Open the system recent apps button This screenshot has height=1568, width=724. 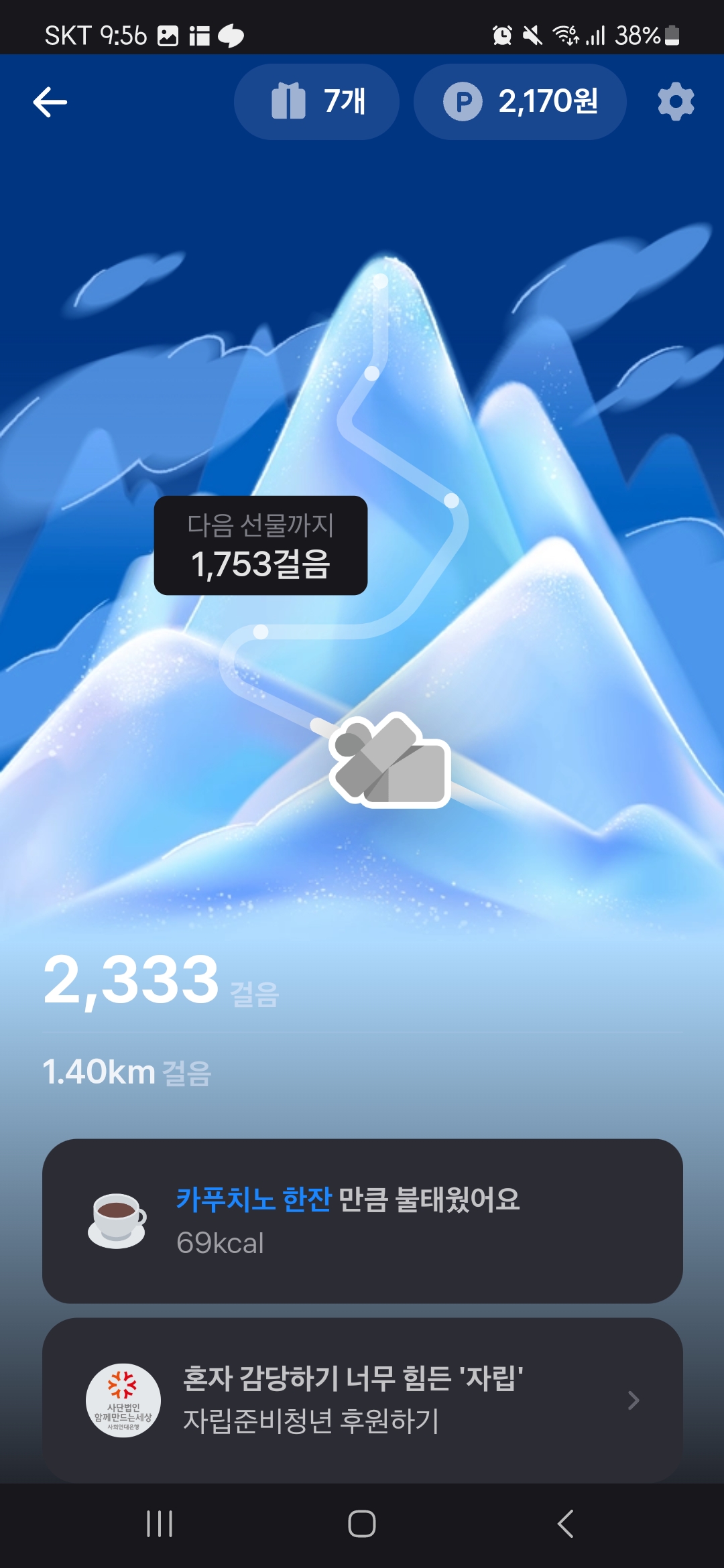pyautogui.click(x=160, y=1524)
